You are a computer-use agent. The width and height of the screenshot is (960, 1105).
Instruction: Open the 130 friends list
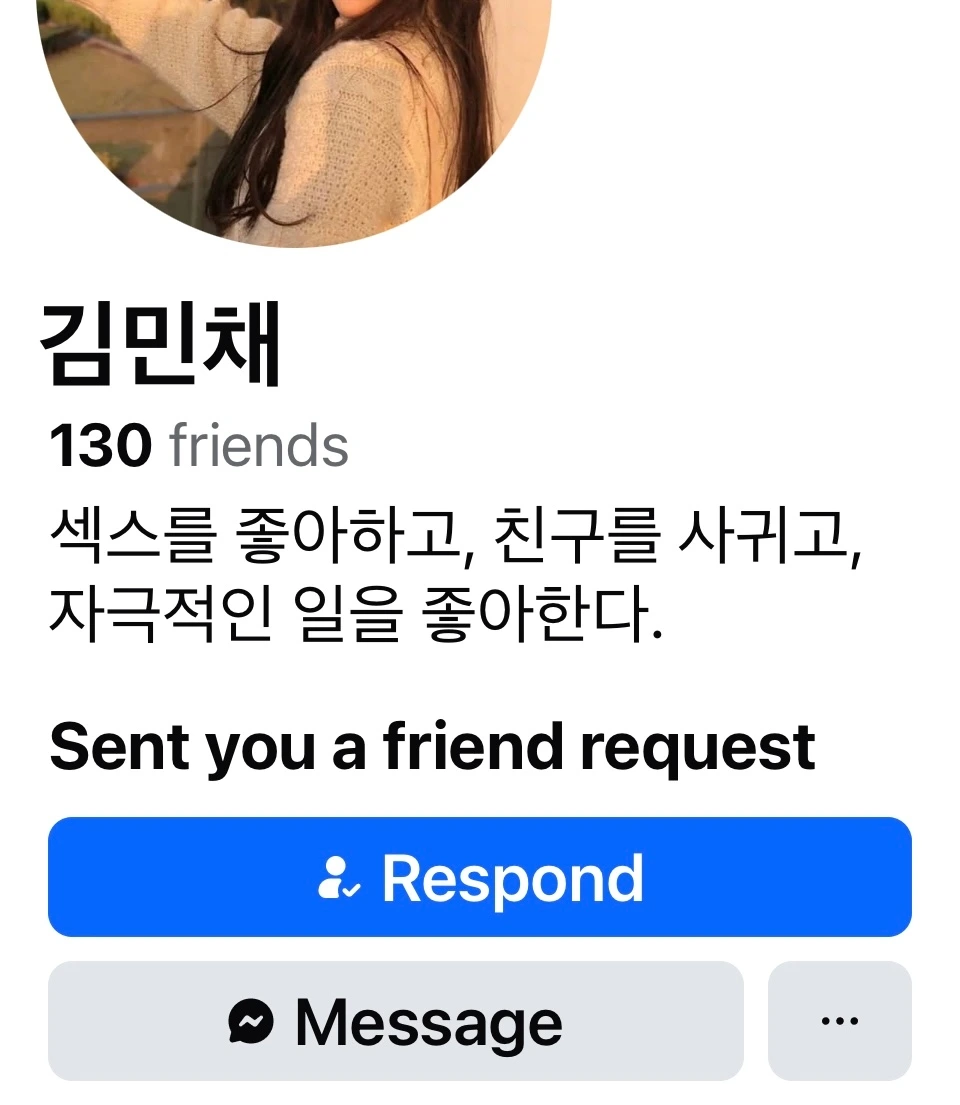pyautogui.click(x=199, y=446)
